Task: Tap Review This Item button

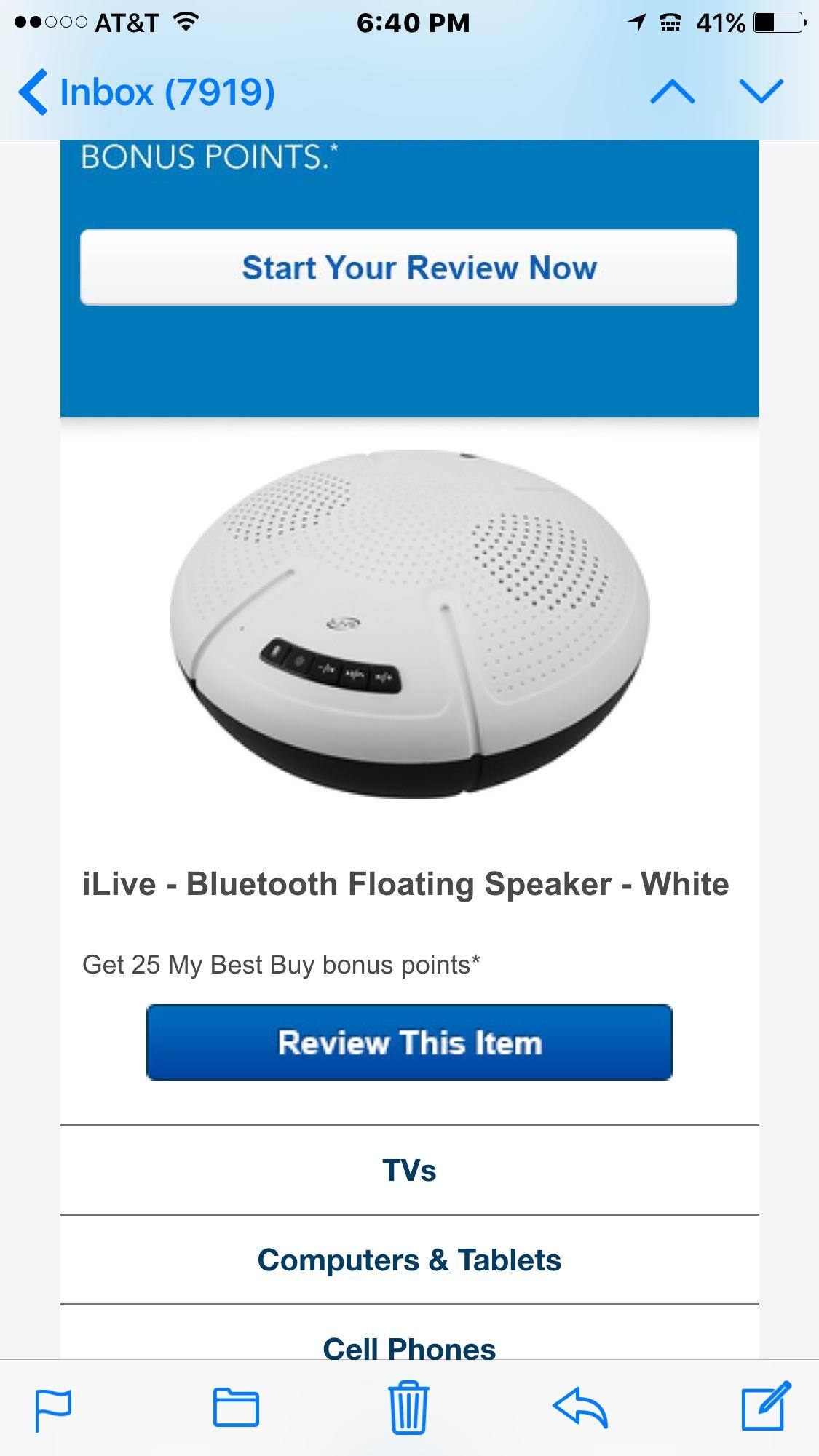Action: pos(409,1042)
